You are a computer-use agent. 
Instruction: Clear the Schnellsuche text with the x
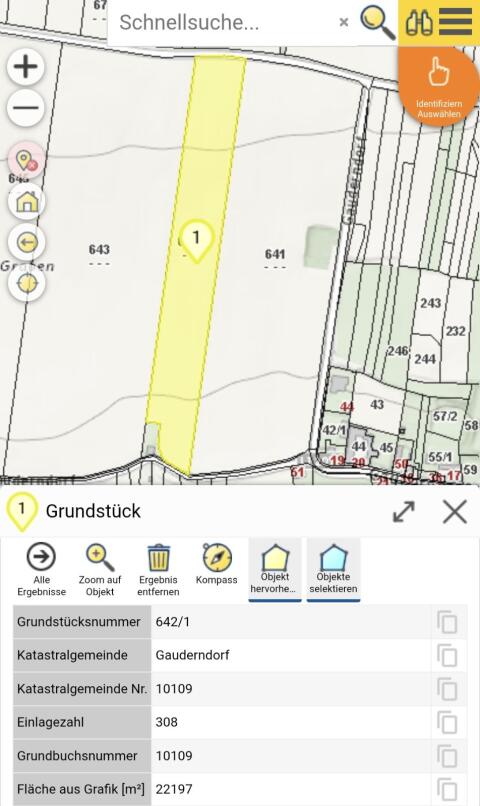[x=344, y=22]
